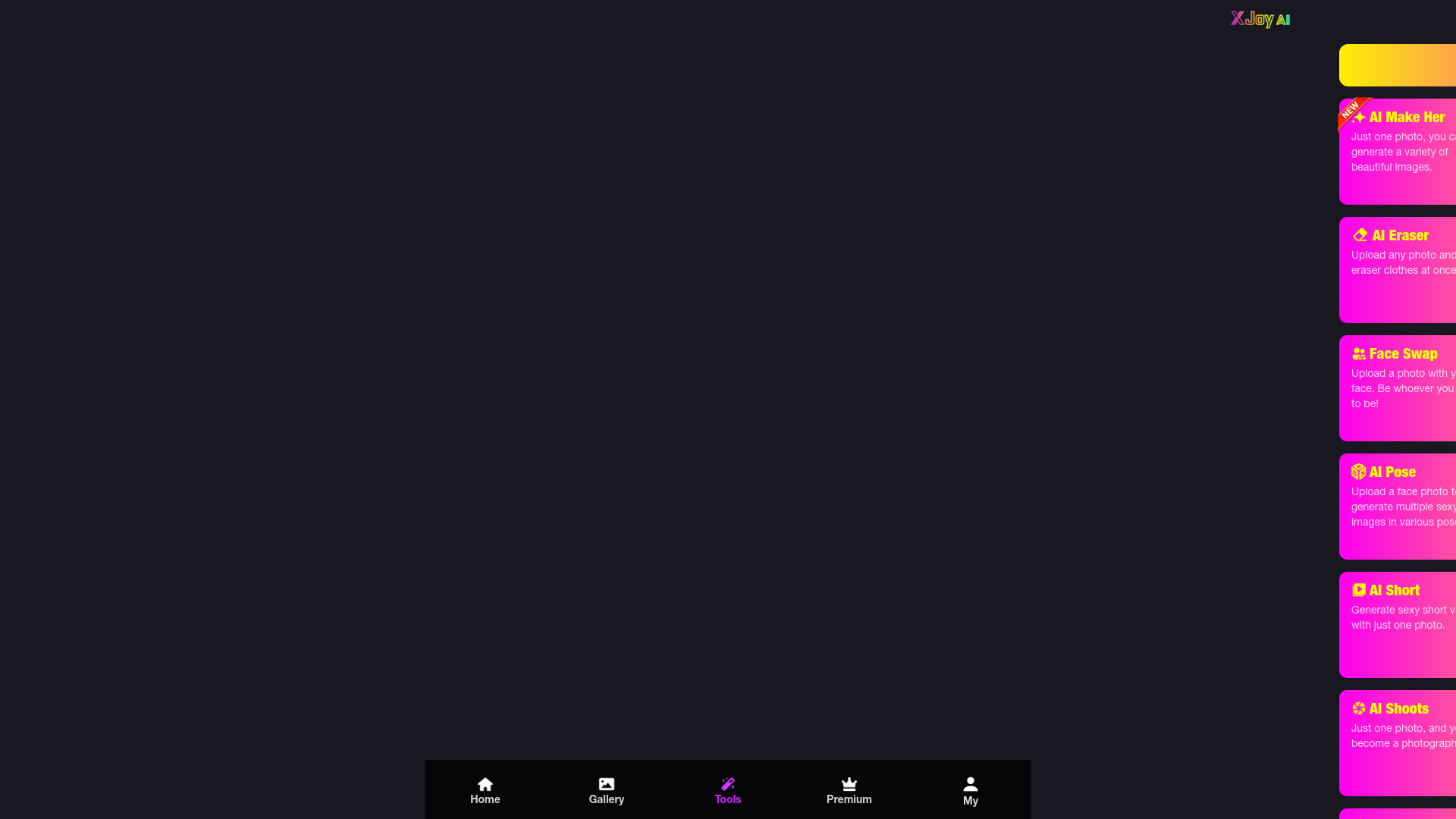
Task: Open the AI Make Her tool card
Action: click(x=1399, y=152)
